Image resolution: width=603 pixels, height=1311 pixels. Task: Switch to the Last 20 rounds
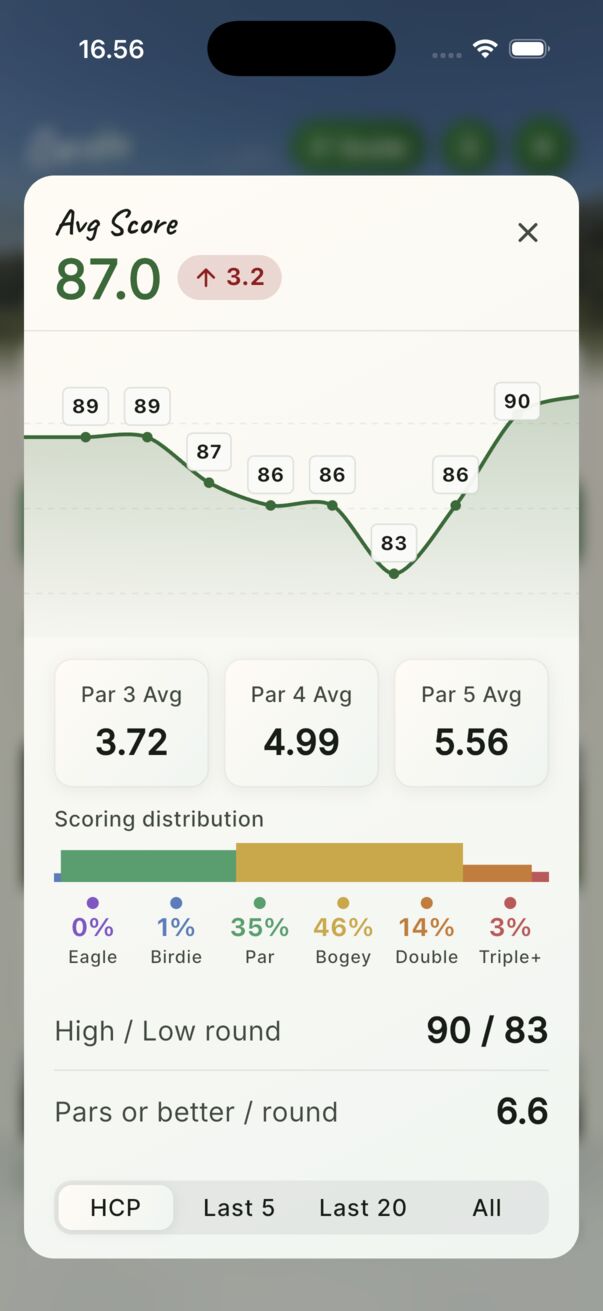pyautogui.click(x=363, y=1207)
